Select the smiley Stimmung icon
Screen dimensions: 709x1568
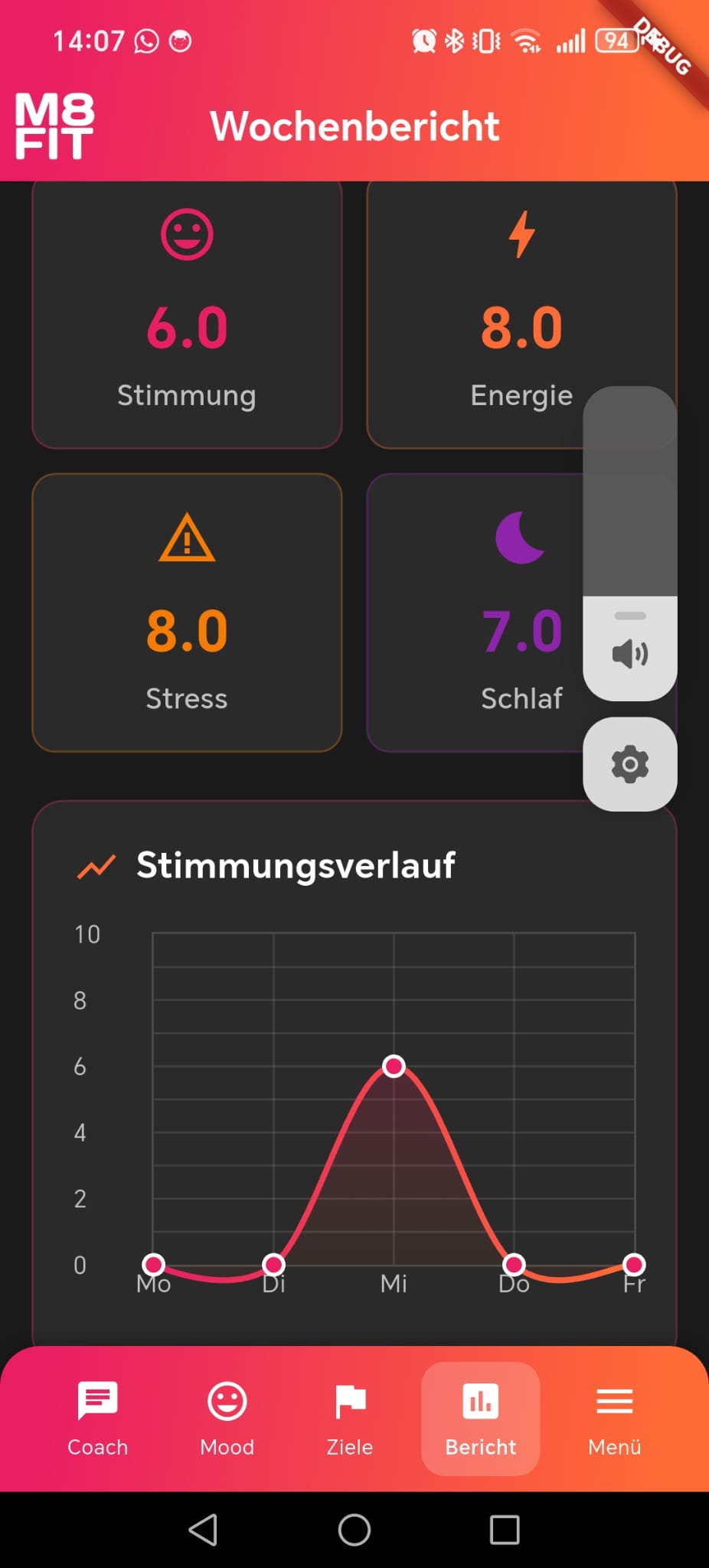coord(186,233)
